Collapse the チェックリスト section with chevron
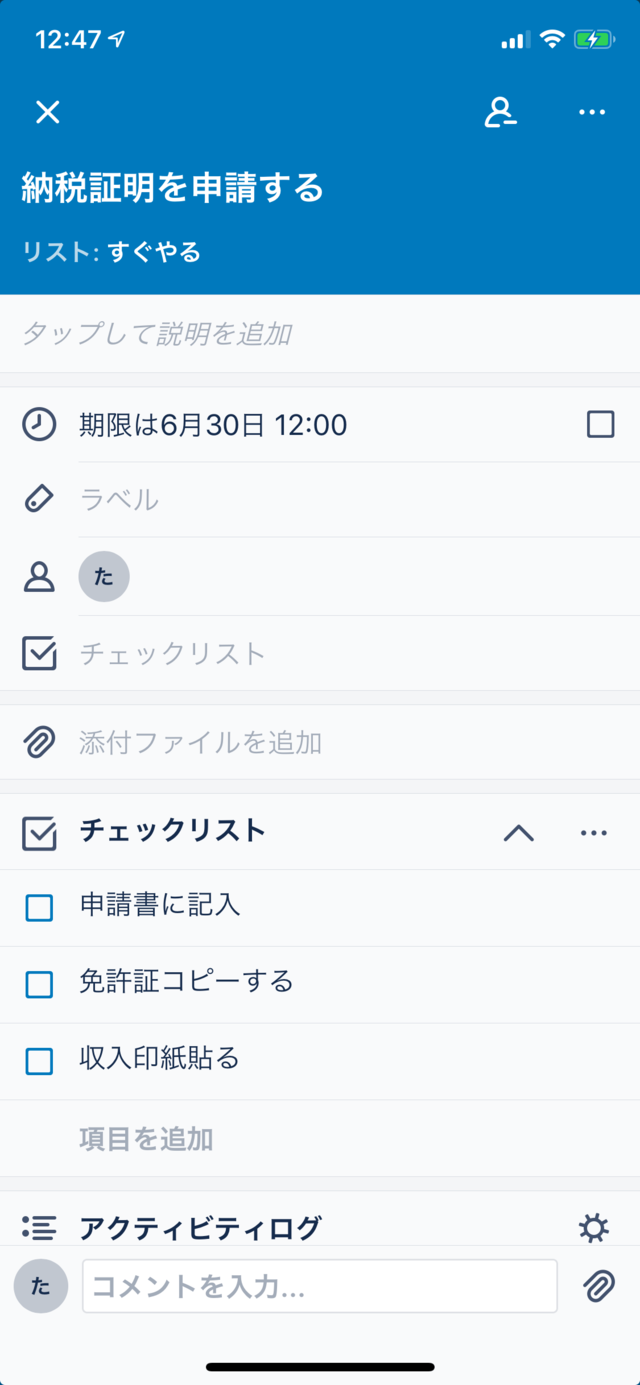The height and width of the screenshot is (1385, 640). click(518, 832)
